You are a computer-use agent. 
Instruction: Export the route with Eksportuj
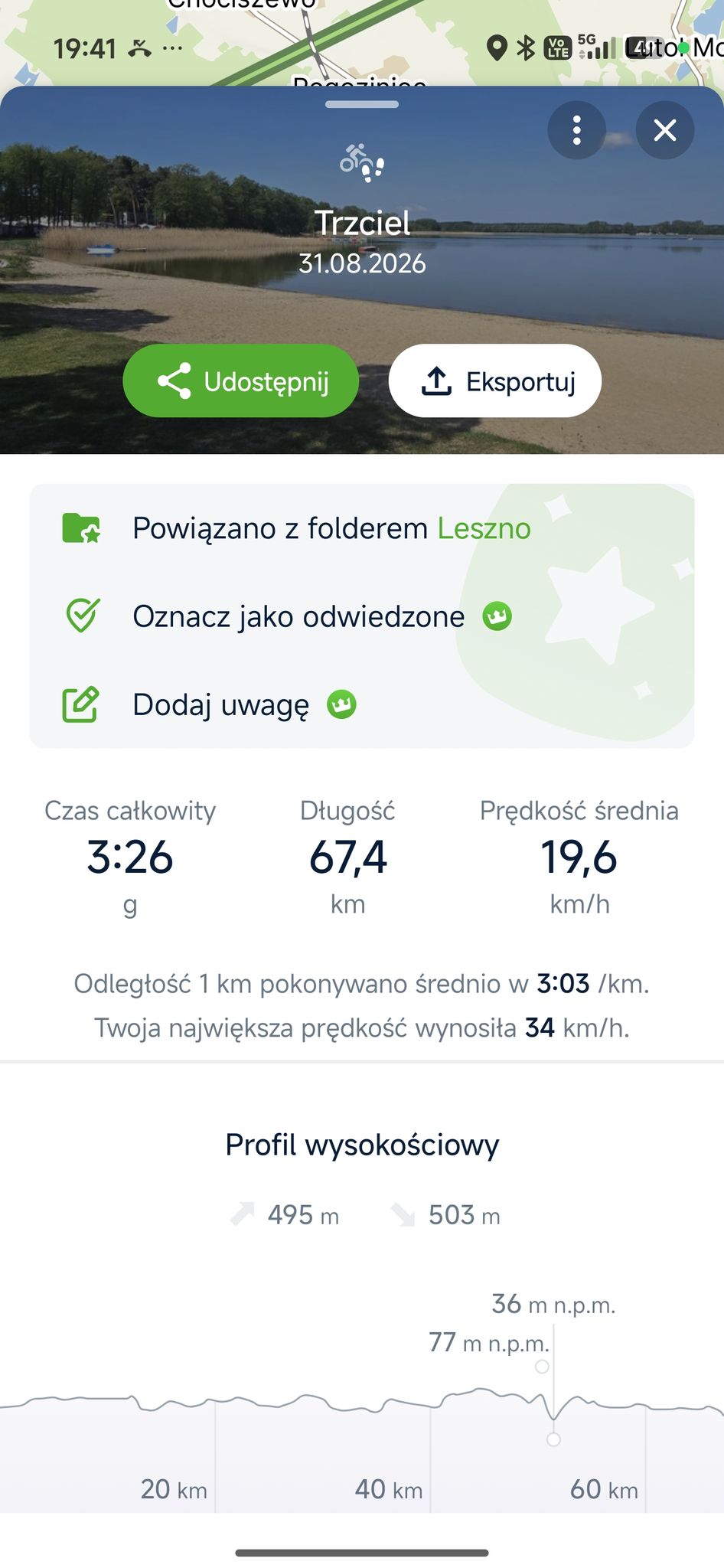click(x=495, y=381)
